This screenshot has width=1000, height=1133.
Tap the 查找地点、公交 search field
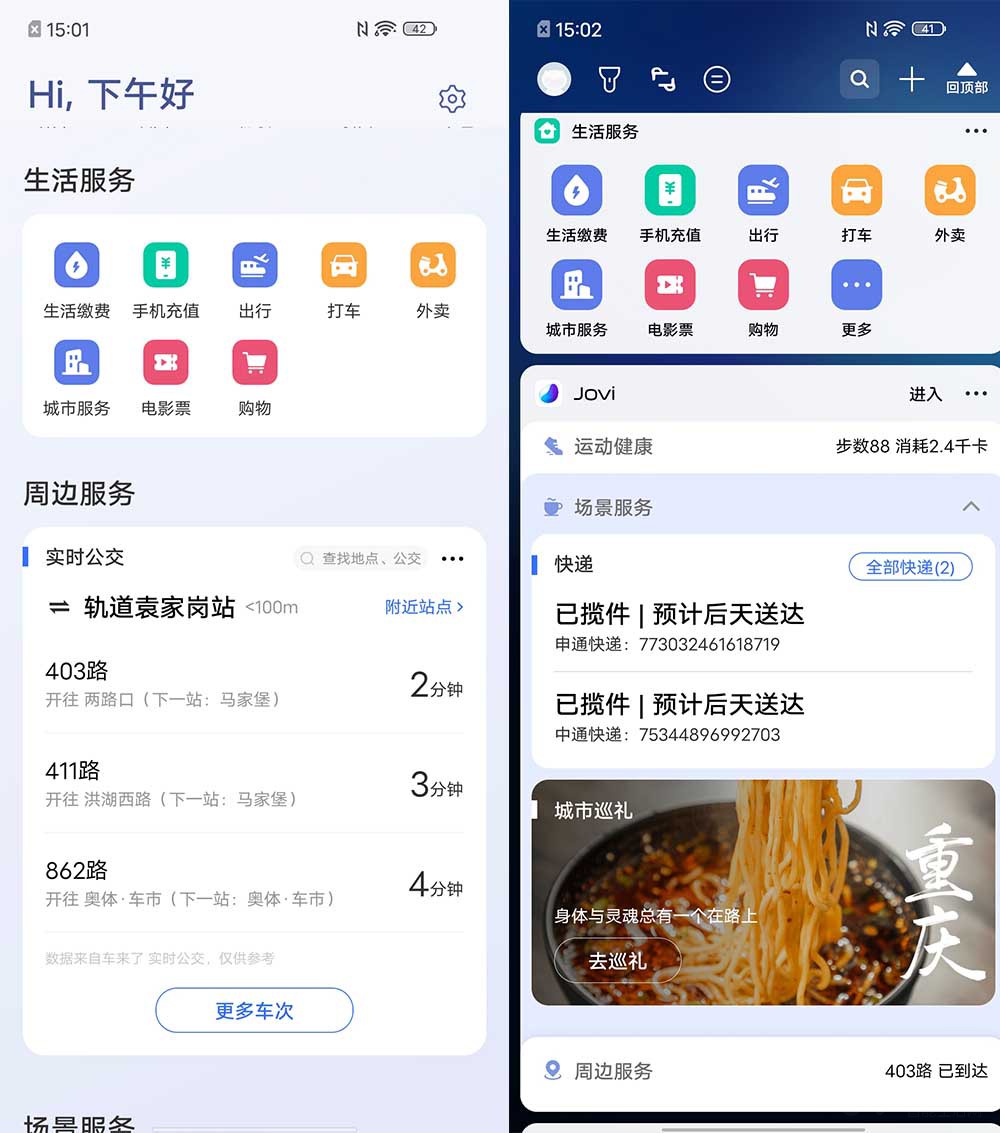361,558
